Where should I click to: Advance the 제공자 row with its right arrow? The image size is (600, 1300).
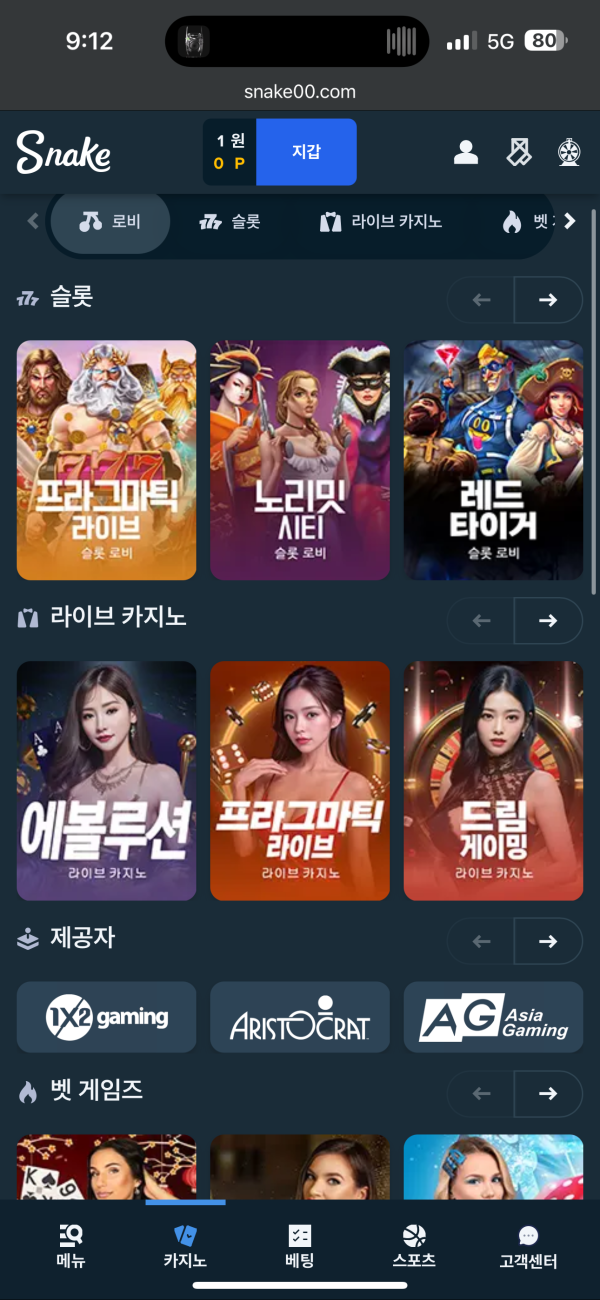point(547,941)
